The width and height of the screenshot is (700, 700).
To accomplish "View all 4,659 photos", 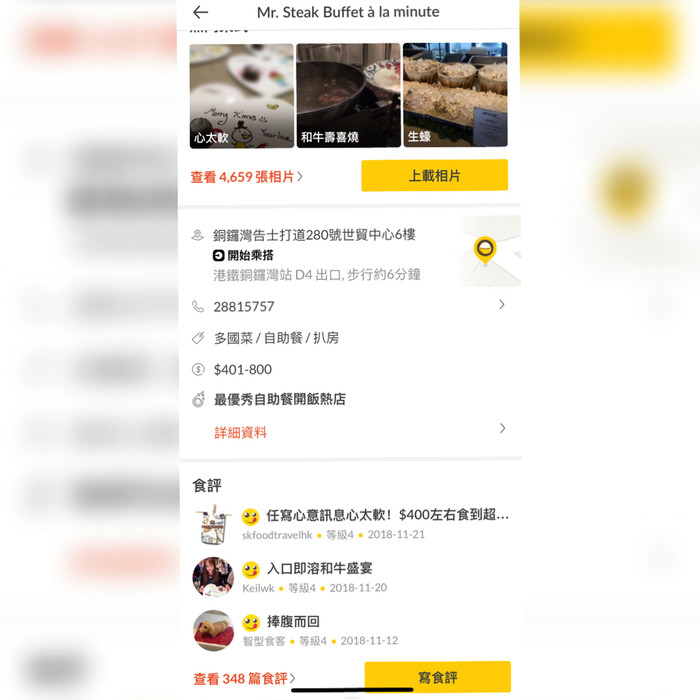I will point(247,177).
